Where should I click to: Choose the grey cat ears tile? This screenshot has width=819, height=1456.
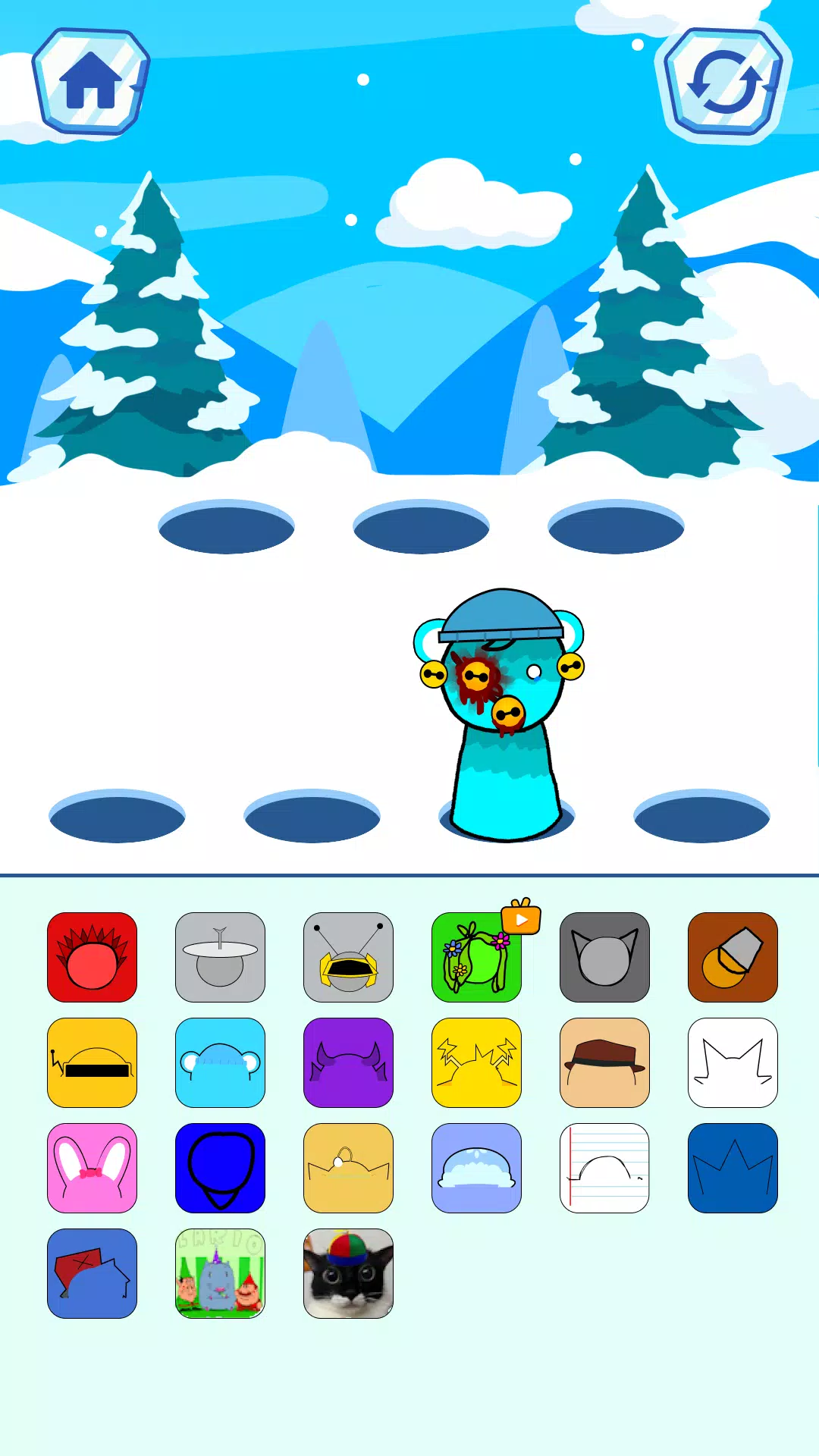pos(604,957)
